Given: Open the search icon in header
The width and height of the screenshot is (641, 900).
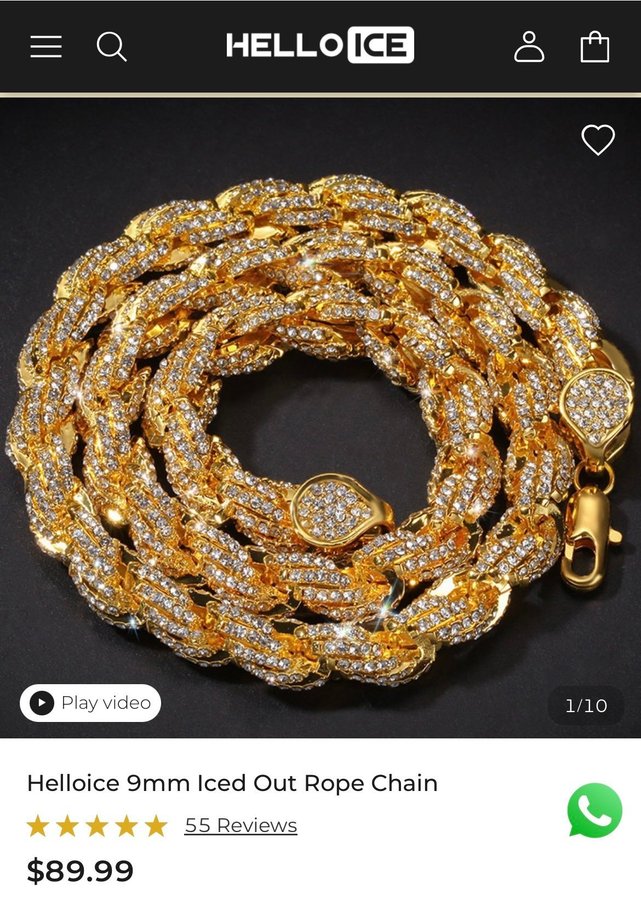Looking at the screenshot, I should (x=111, y=46).
